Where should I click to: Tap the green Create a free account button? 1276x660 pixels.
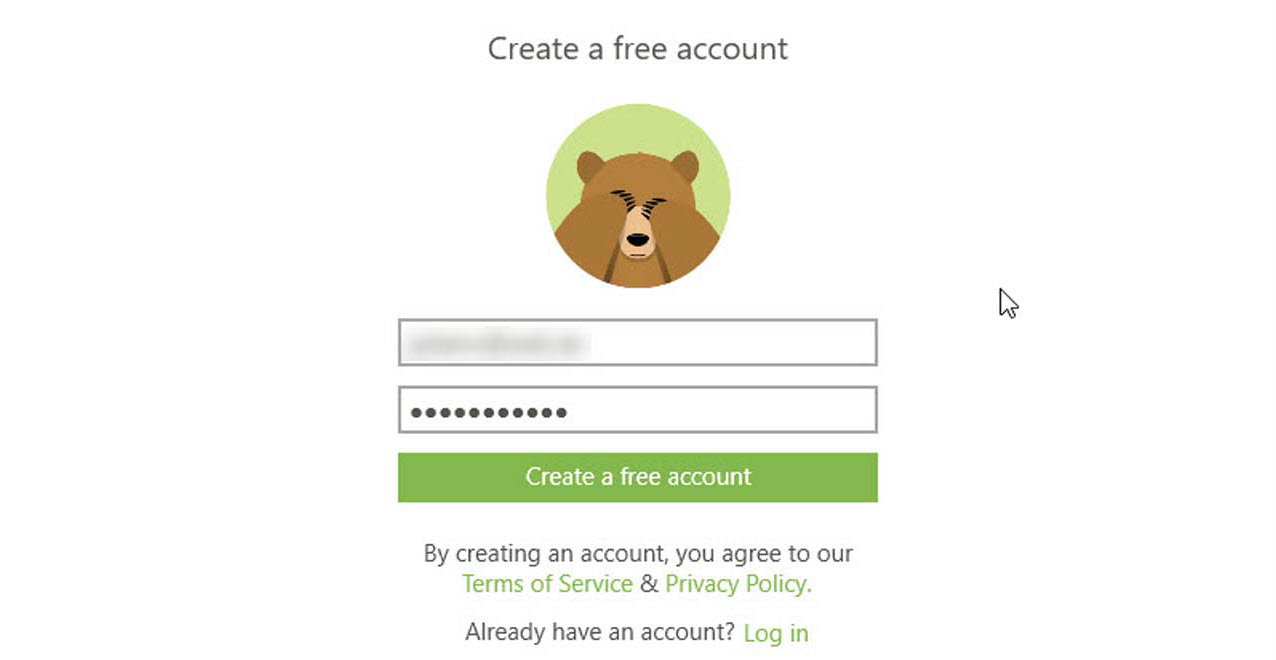point(637,477)
